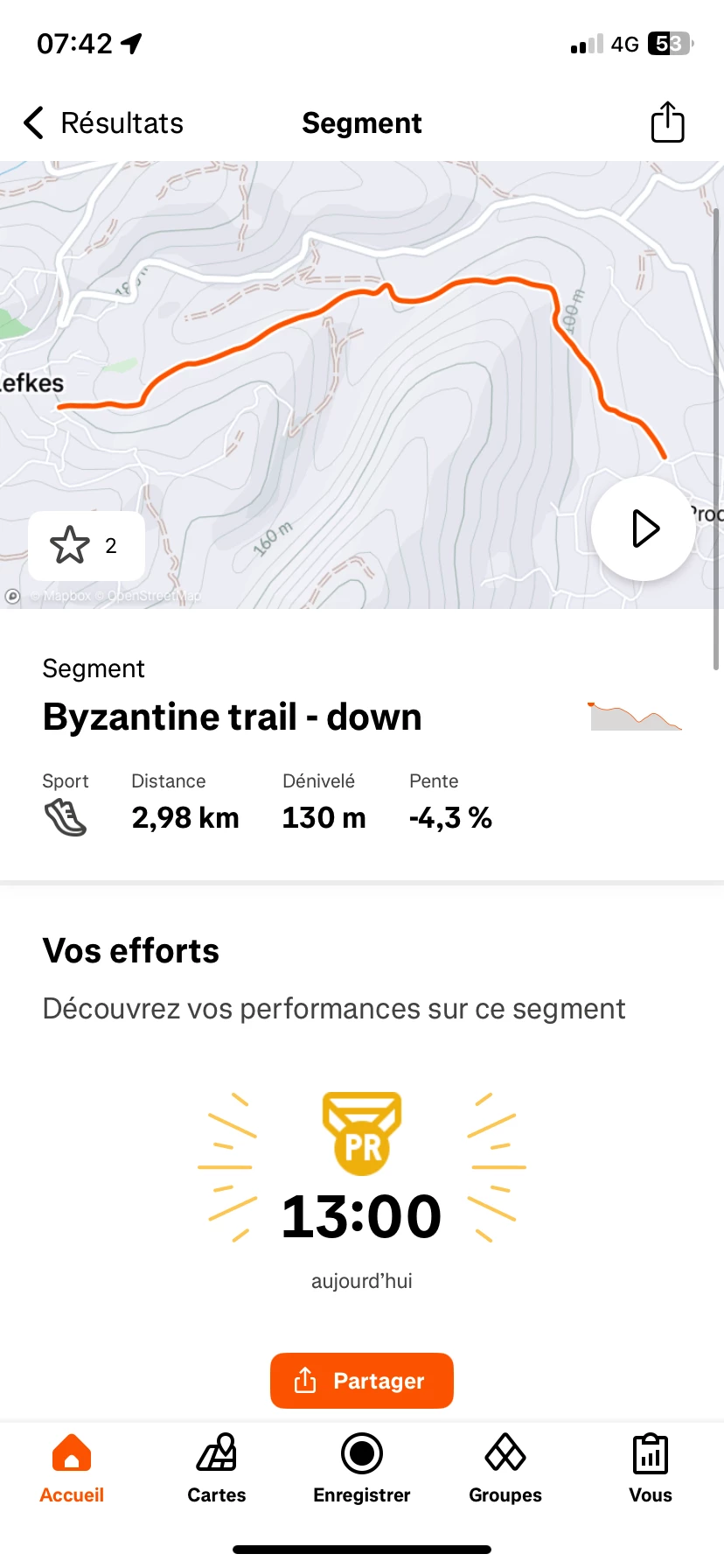
Task: Switch to the Accueil tab
Action: tap(72, 1468)
